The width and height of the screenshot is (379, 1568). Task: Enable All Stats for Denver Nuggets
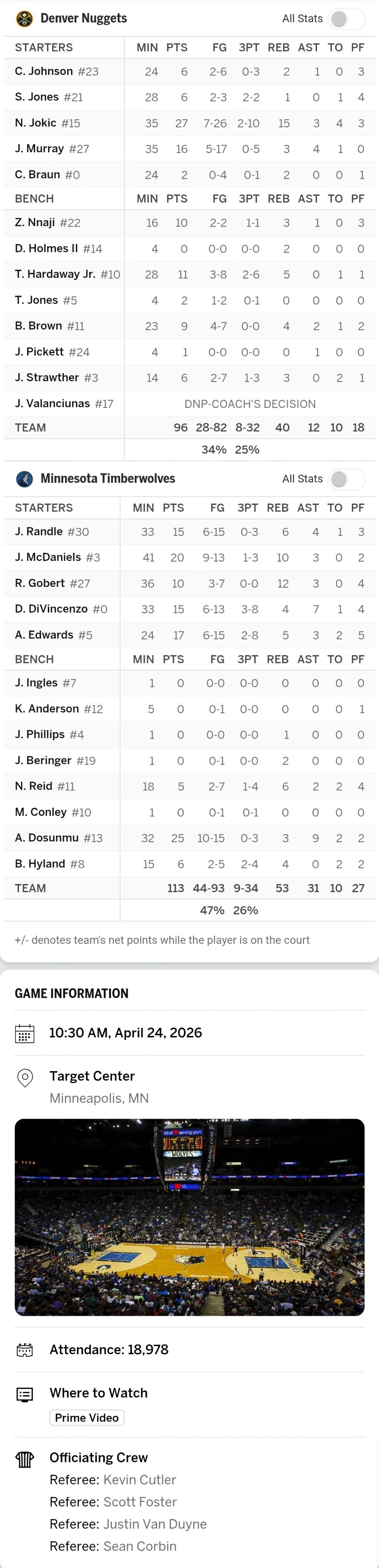[346, 19]
